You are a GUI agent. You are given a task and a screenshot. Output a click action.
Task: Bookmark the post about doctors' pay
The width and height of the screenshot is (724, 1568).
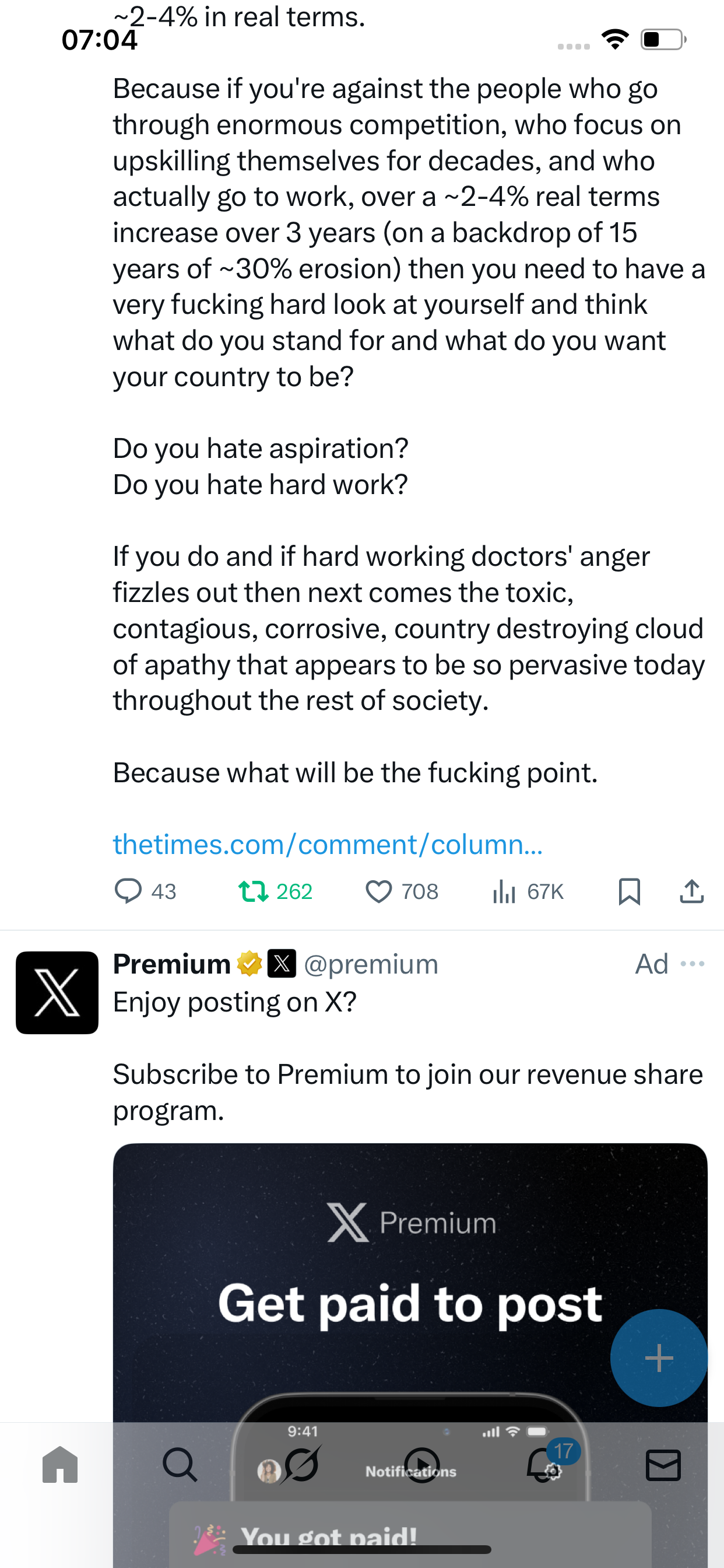[629, 892]
